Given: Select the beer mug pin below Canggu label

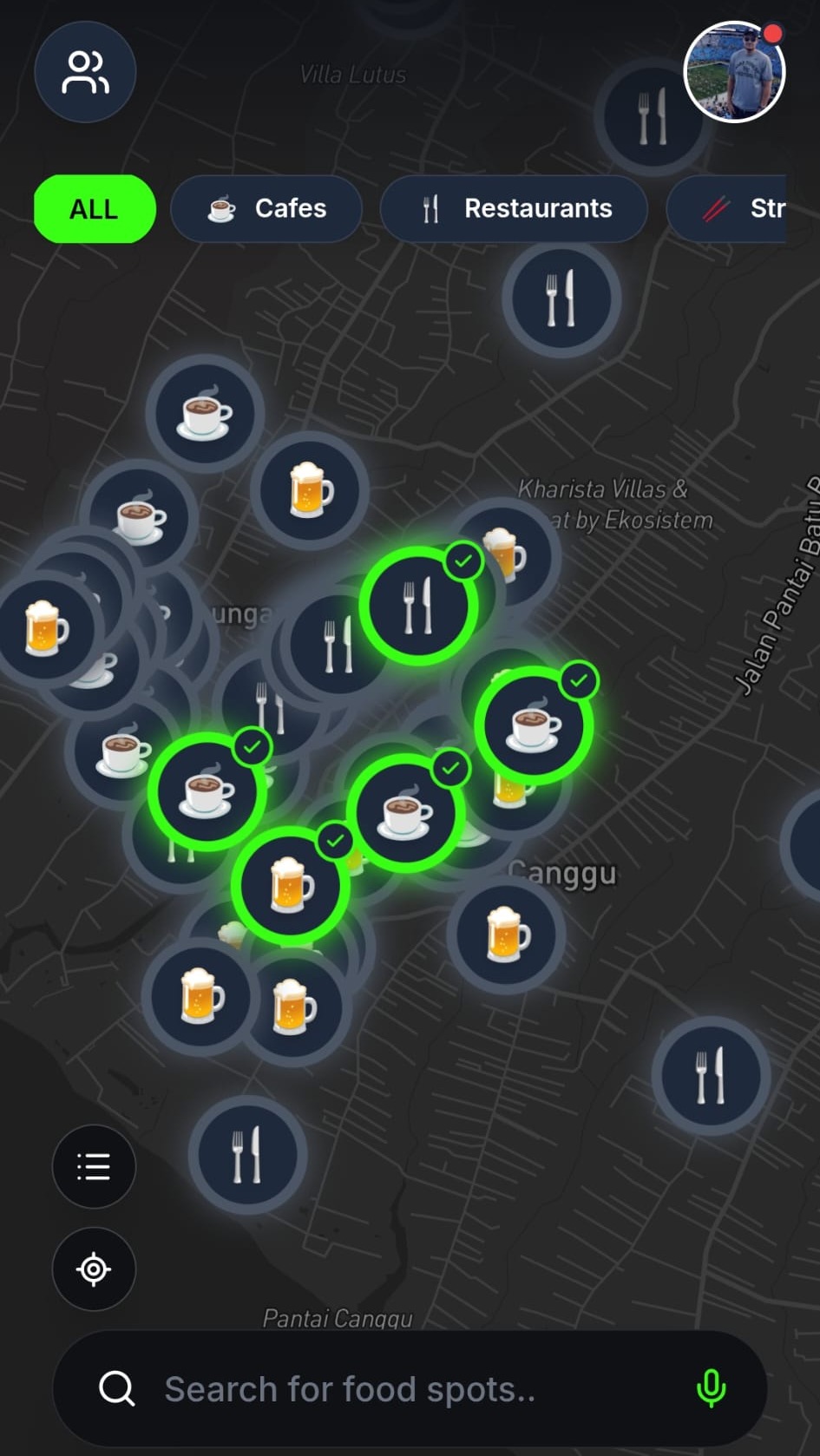Looking at the screenshot, I should [x=506, y=935].
